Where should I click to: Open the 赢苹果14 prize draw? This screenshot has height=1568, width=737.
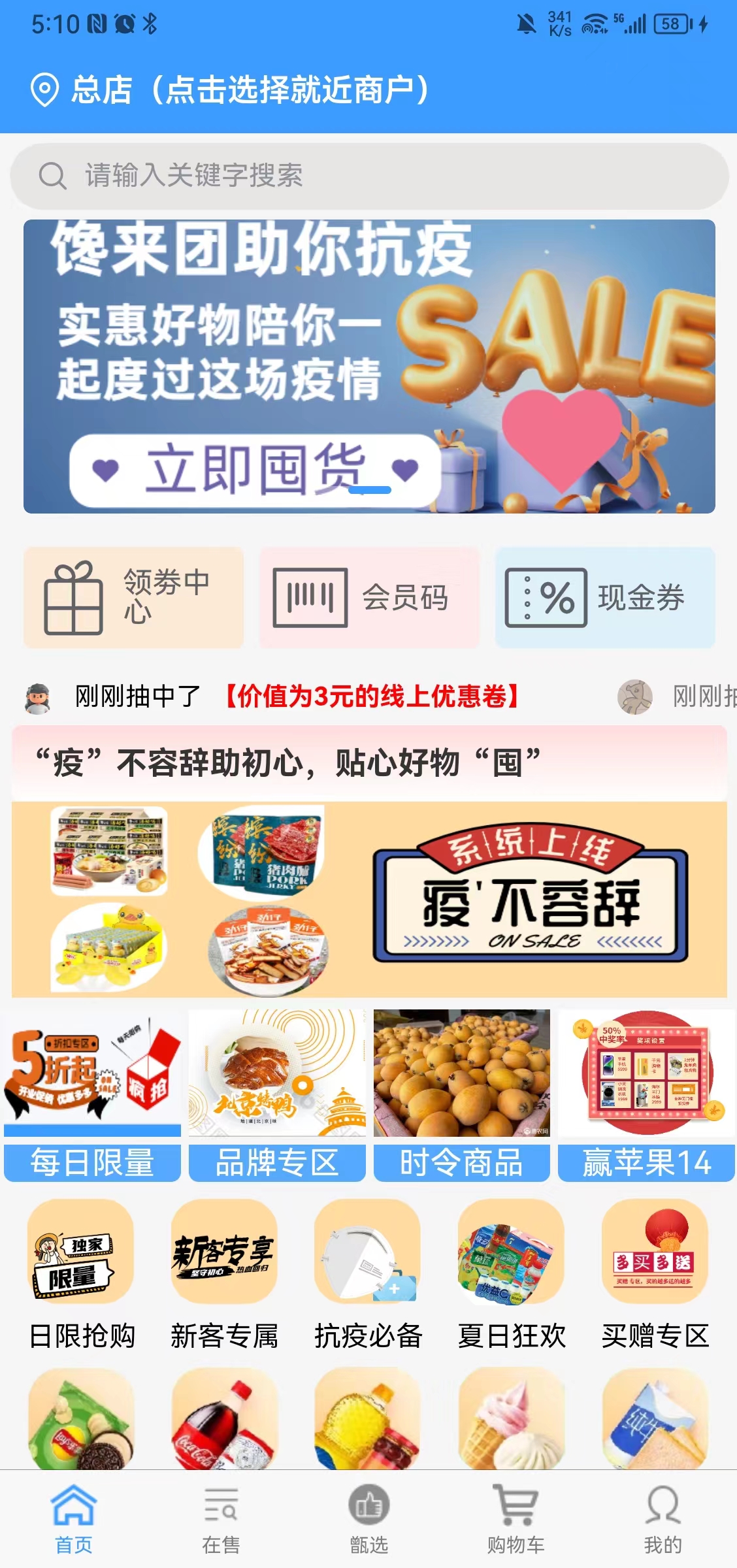click(x=646, y=1095)
